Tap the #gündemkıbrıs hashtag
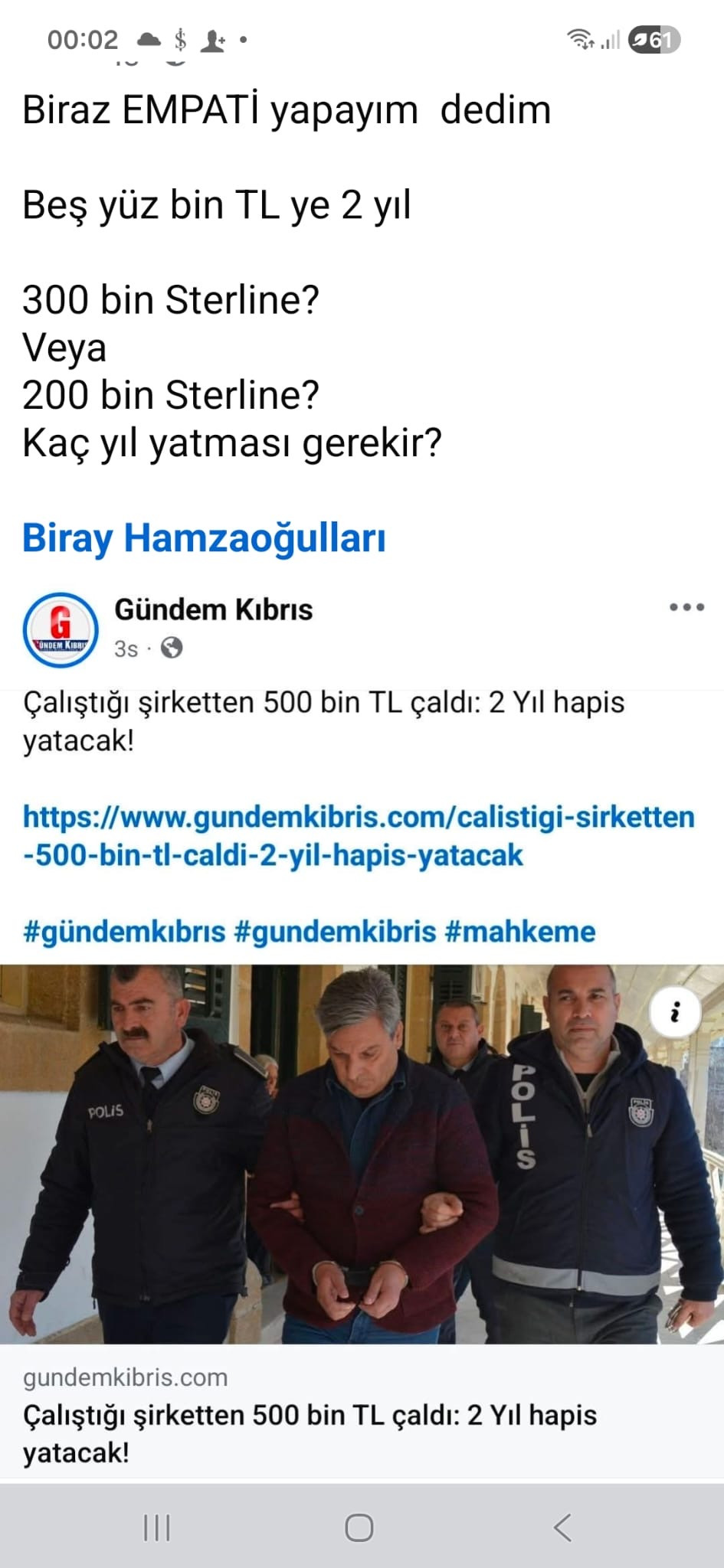The image size is (724, 1568). [124, 932]
